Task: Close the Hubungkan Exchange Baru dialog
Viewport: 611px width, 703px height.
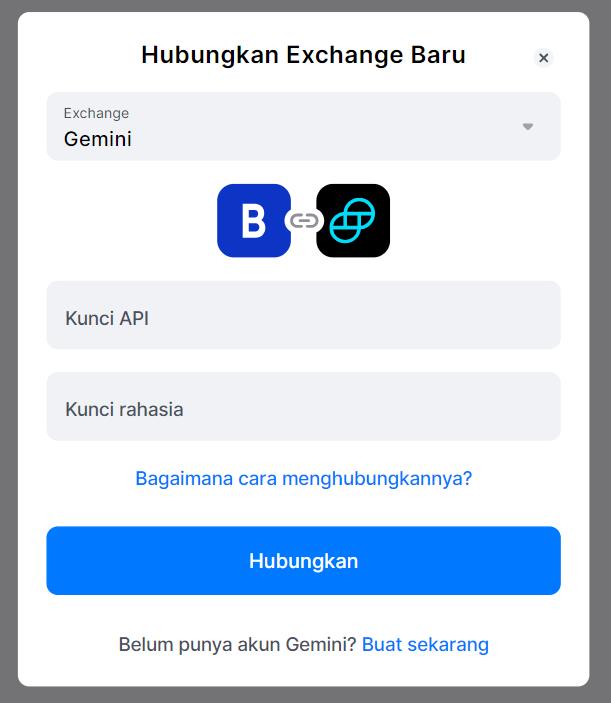Action: [x=543, y=58]
